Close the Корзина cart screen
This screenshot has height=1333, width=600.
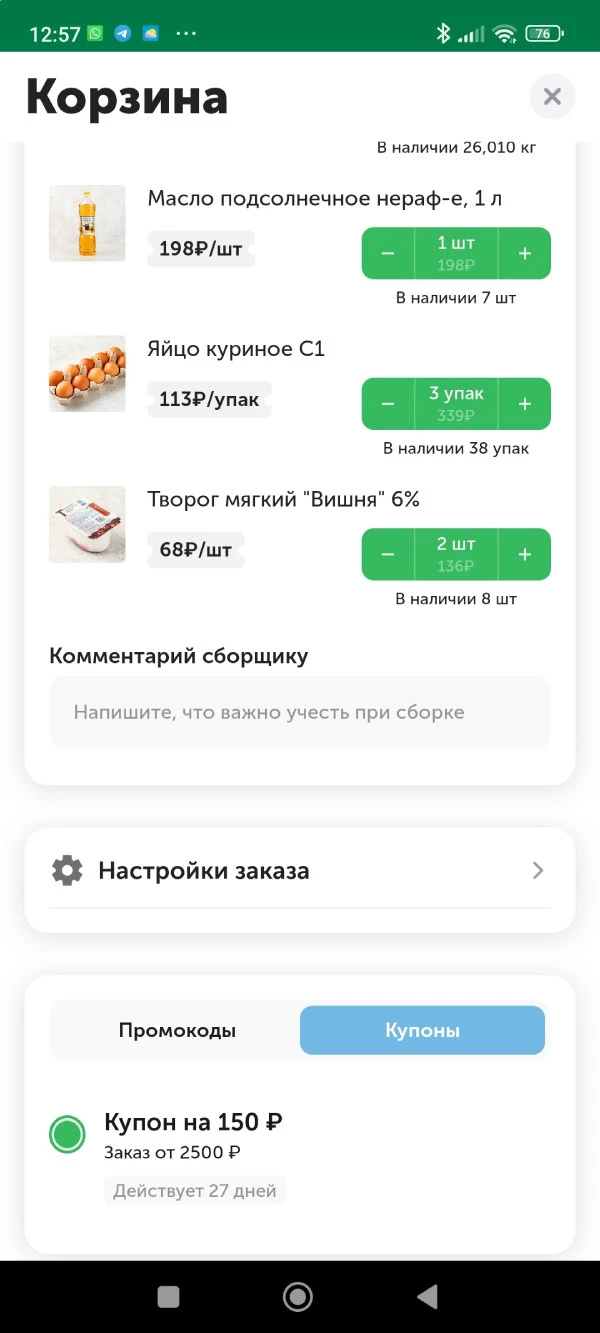pyautogui.click(x=552, y=97)
